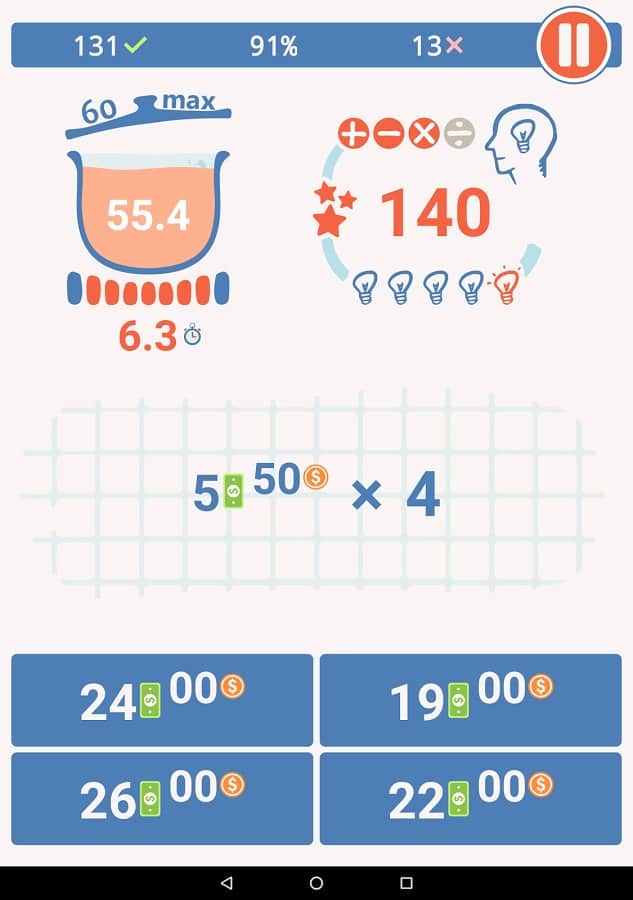Select the answer 24.00
The width and height of the screenshot is (633, 900).
click(x=162, y=700)
